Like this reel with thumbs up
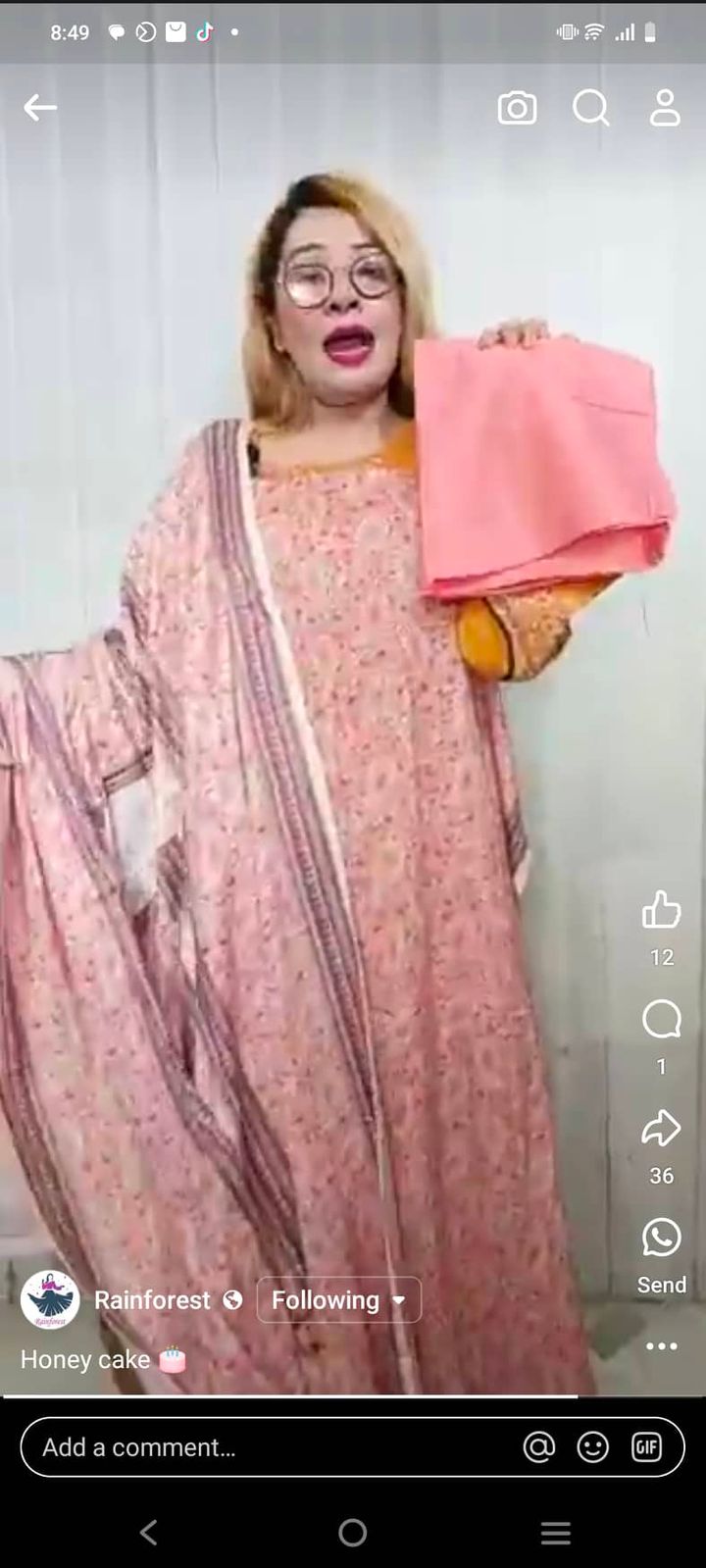 (x=662, y=910)
